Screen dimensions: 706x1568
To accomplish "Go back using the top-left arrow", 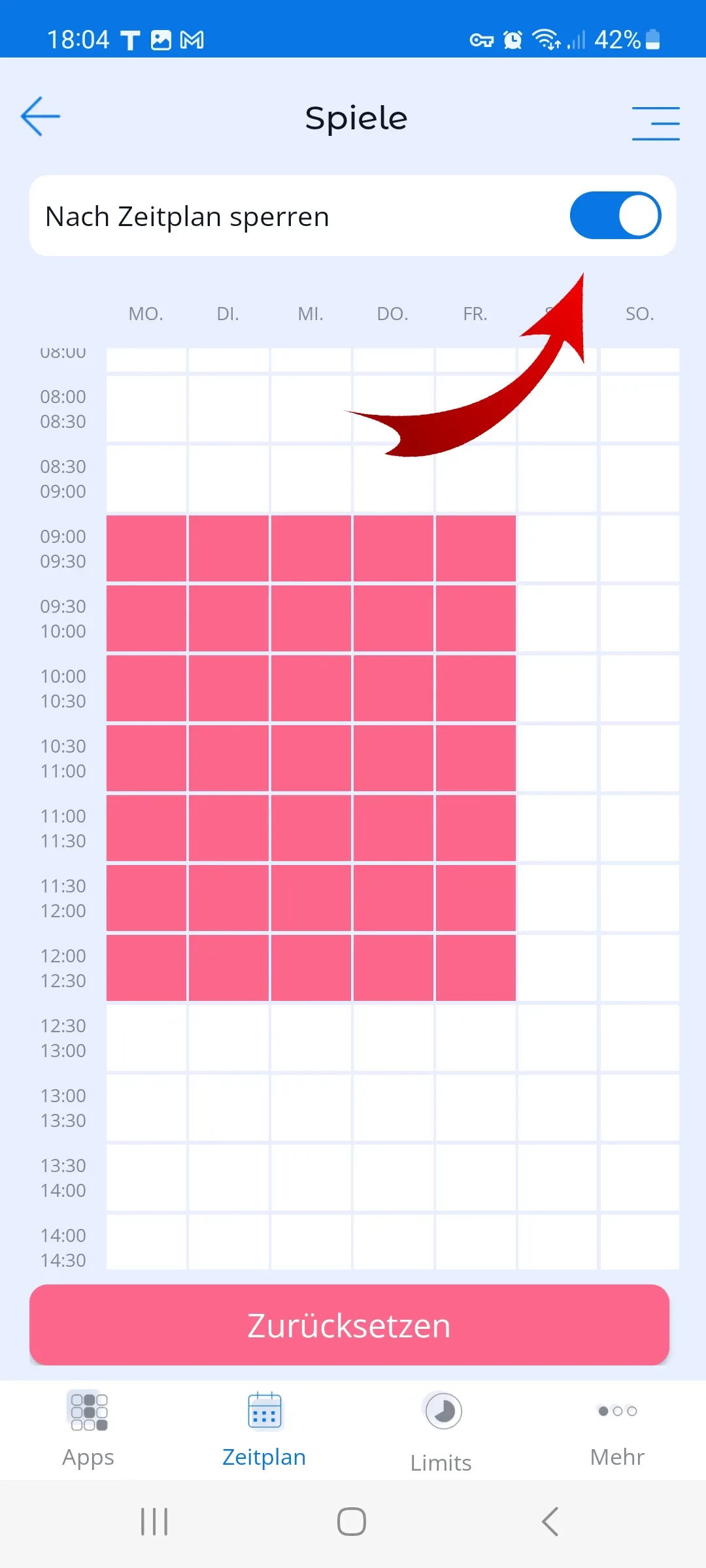I will 41,117.
